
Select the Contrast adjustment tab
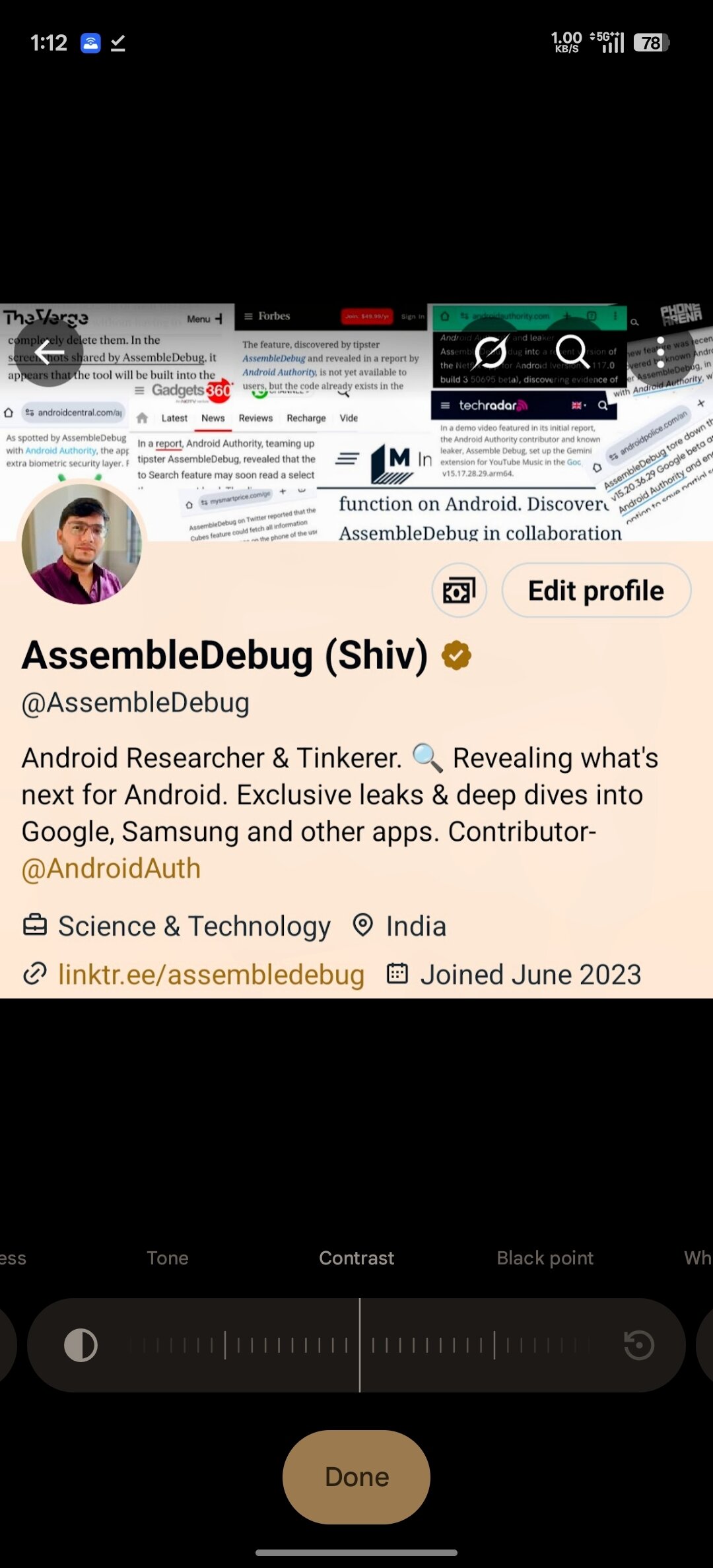click(356, 1258)
